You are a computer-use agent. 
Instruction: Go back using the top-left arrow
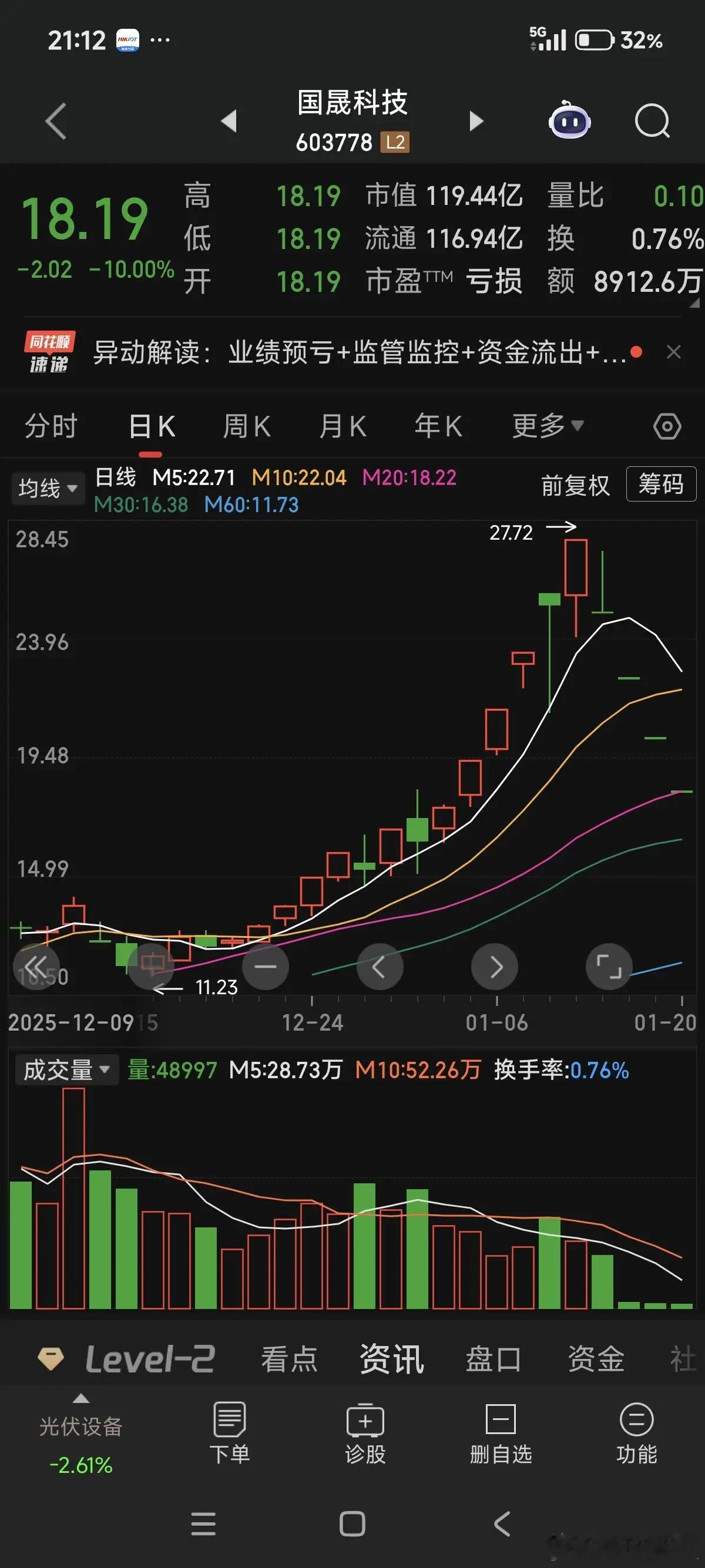pyautogui.click(x=55, y=122)
